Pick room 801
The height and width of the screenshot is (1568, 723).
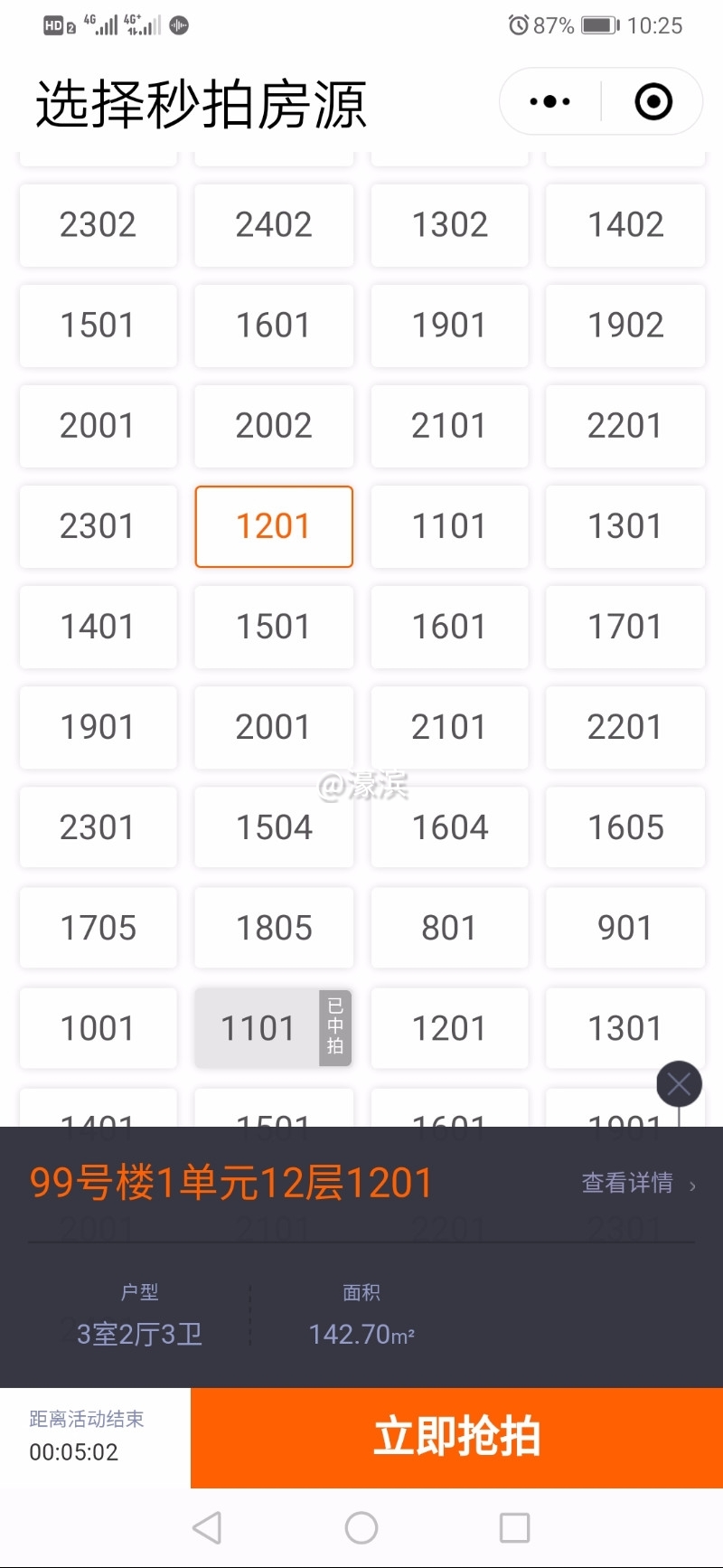coord(449,928)
